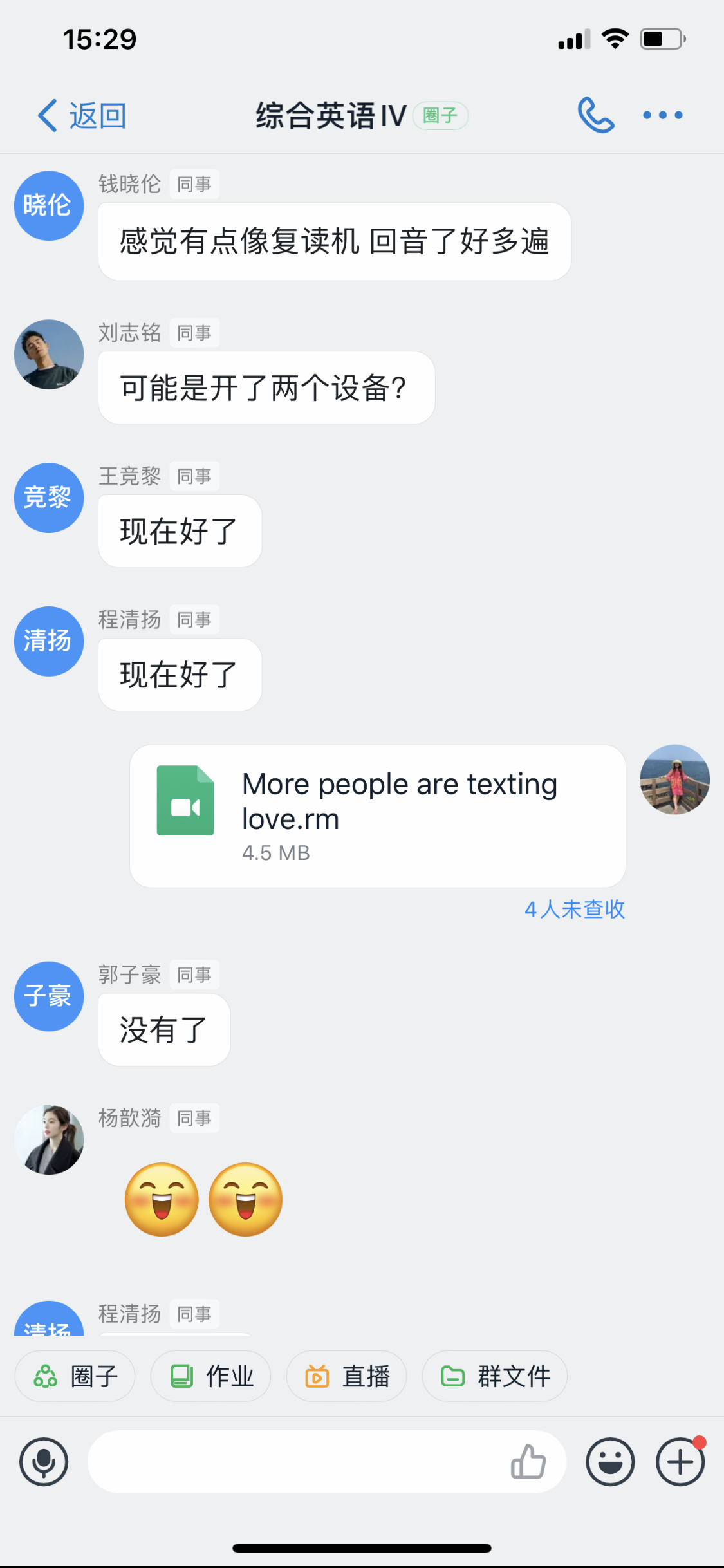Open the 直播 live stream chip
The width and height of the screenshot is (724, 1568).
pyautogui.click(x=346, y=1376)
